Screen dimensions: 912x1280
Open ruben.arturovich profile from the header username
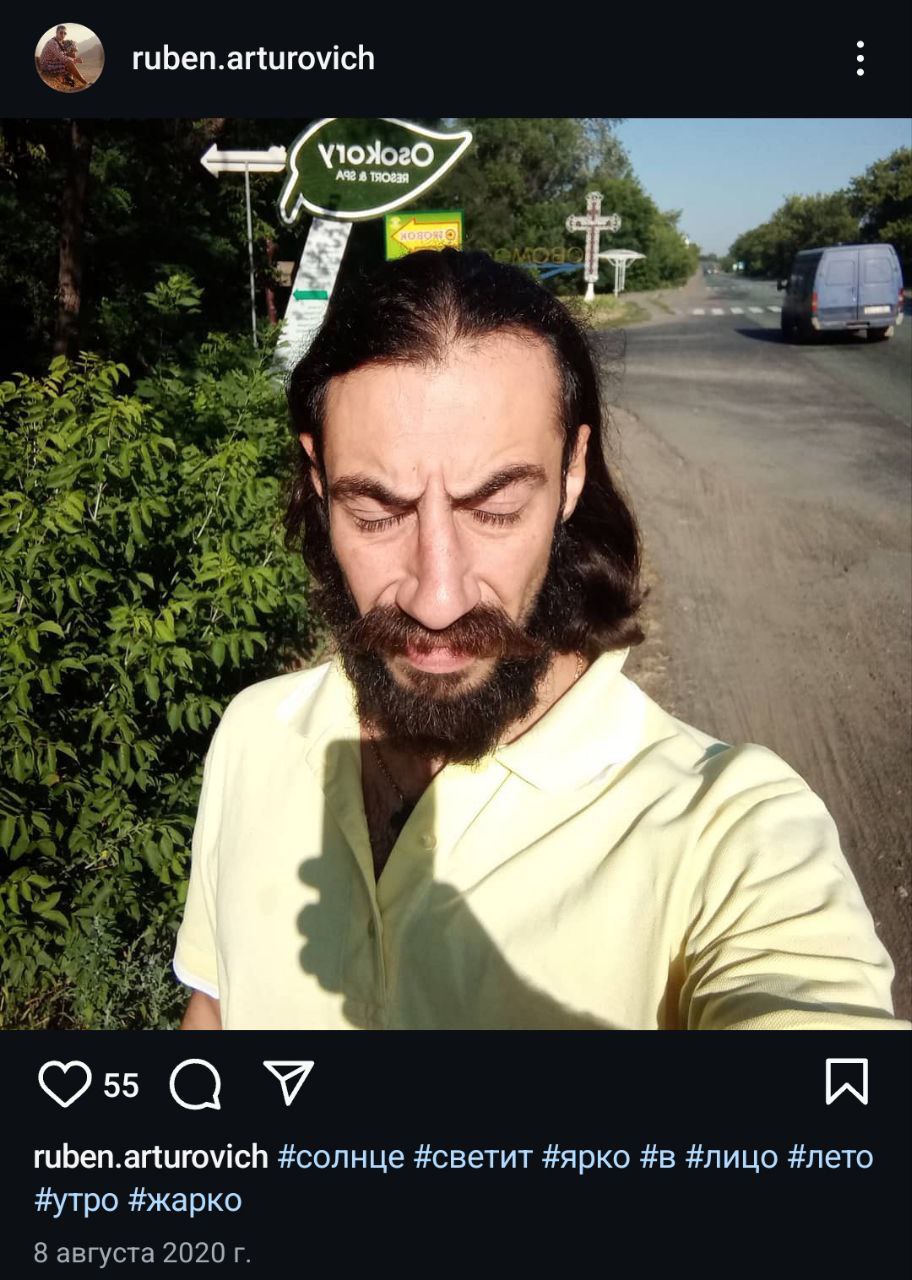(253, 58)
